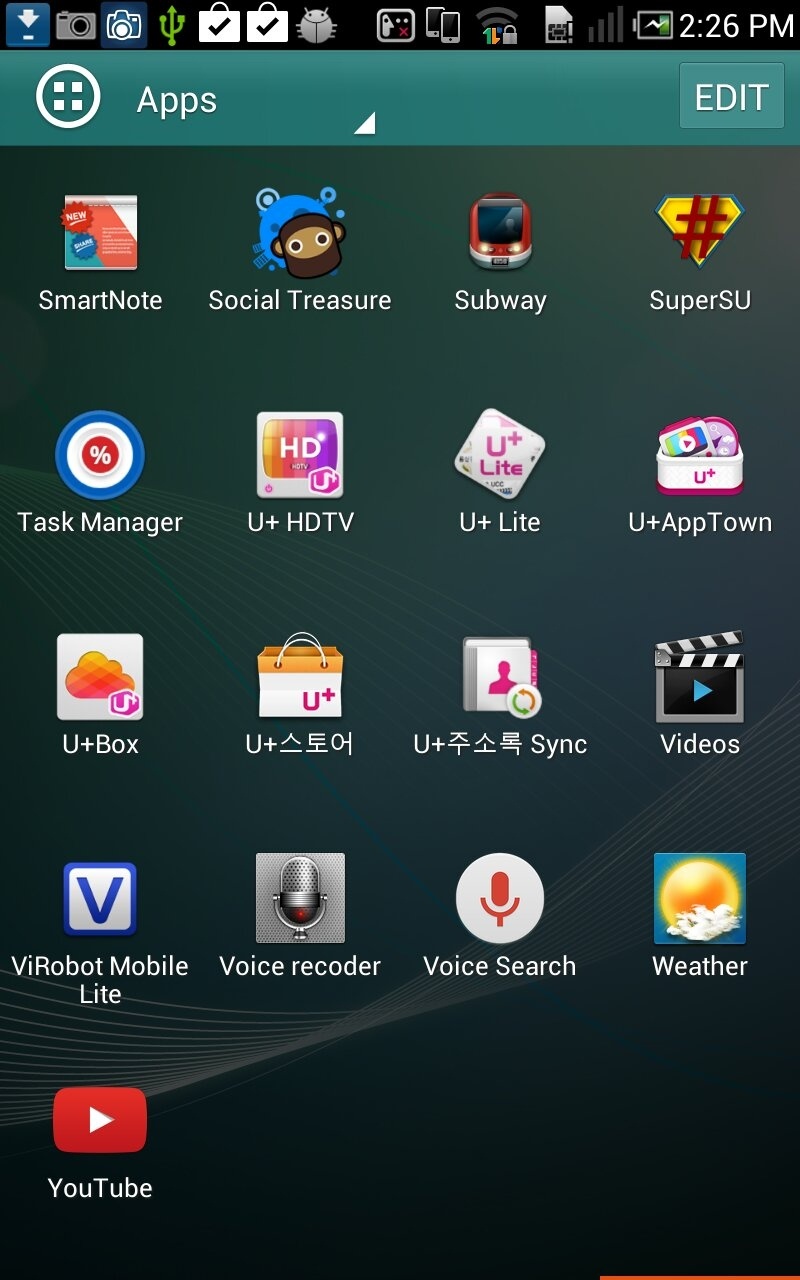800x1280 pixels.
Task: Tap the EDIT button
Action: (731, 97)
